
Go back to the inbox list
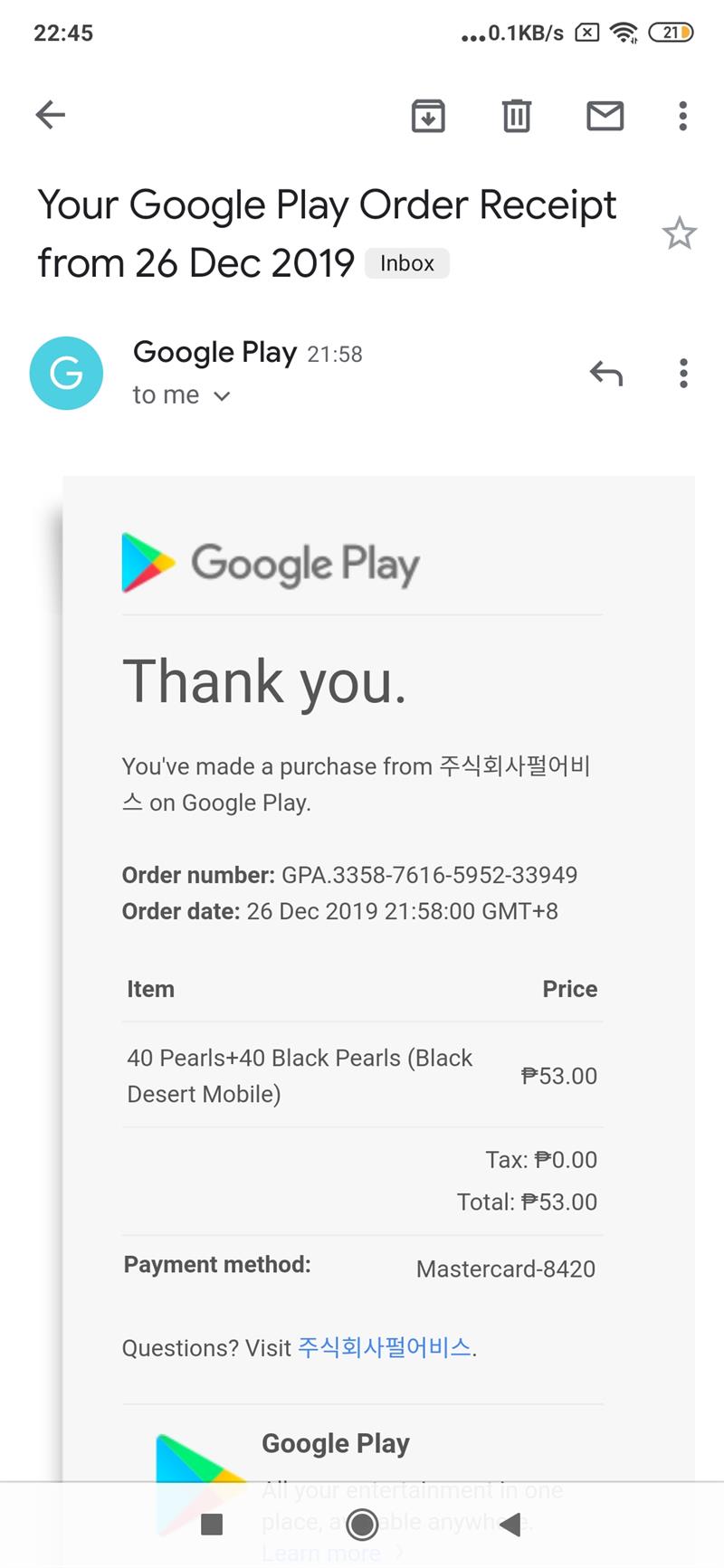point(51,115)
